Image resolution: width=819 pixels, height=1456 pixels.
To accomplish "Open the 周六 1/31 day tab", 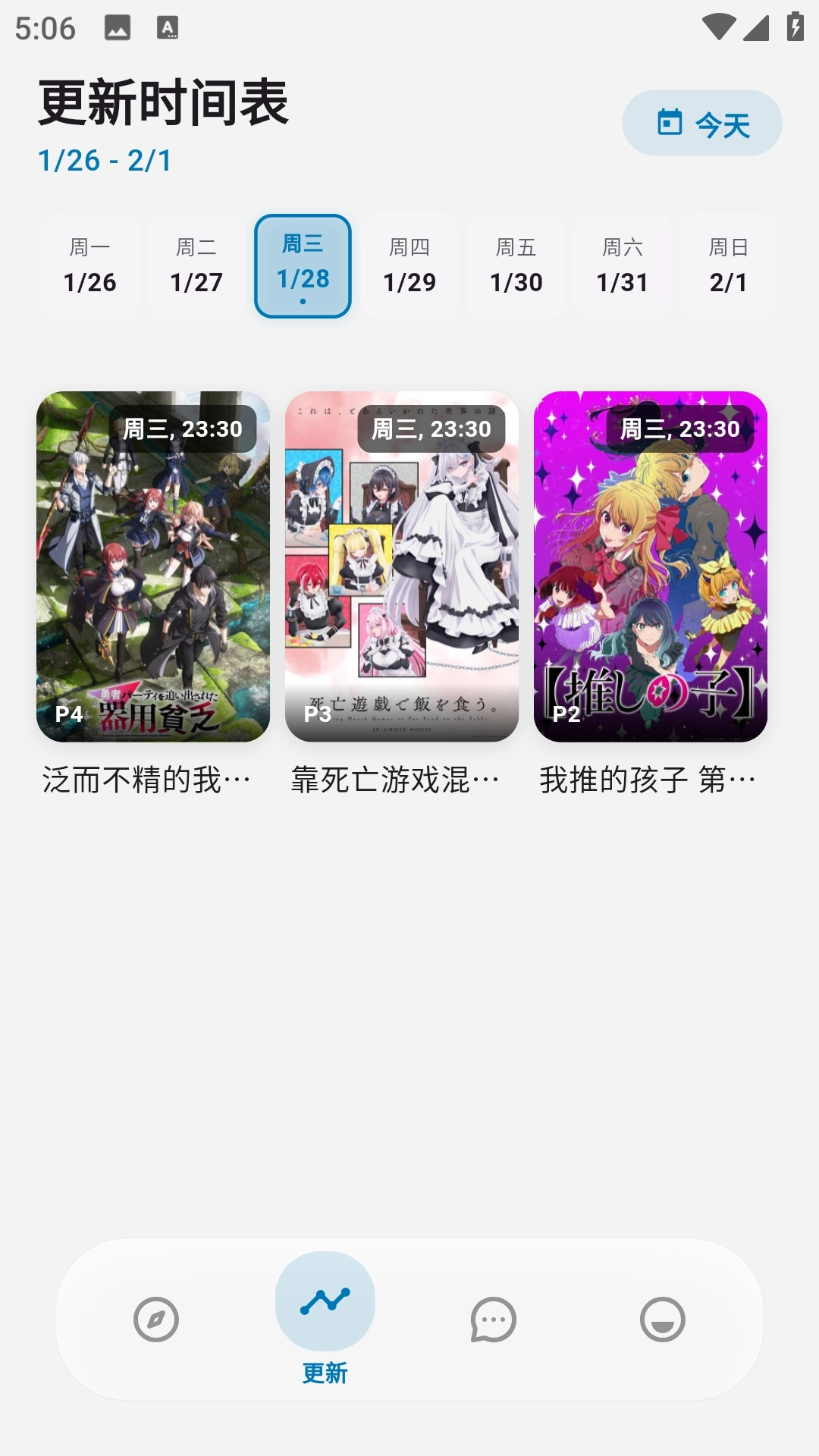I will pos(622,265).
